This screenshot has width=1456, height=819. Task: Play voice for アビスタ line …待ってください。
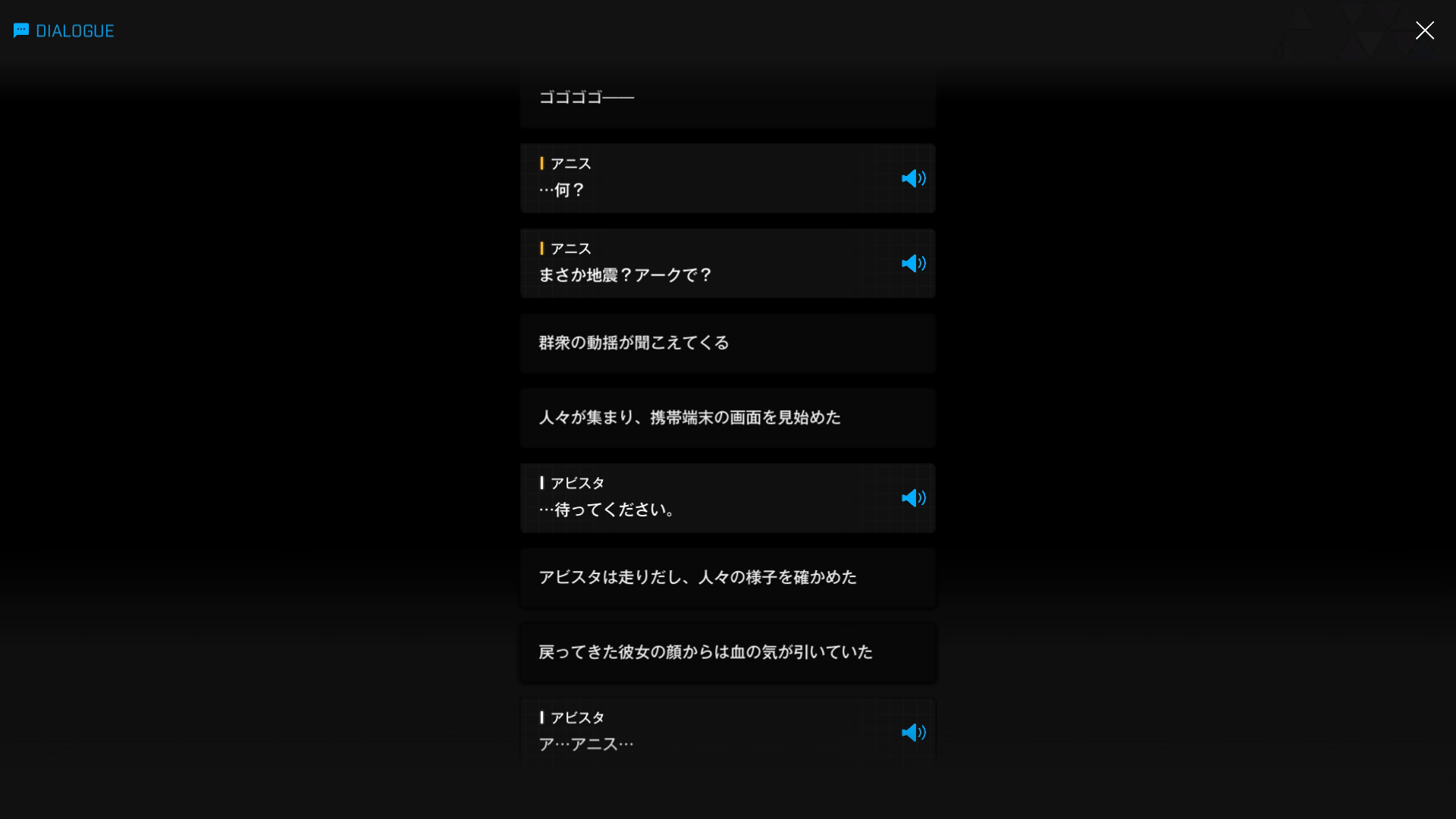(913, 498)
